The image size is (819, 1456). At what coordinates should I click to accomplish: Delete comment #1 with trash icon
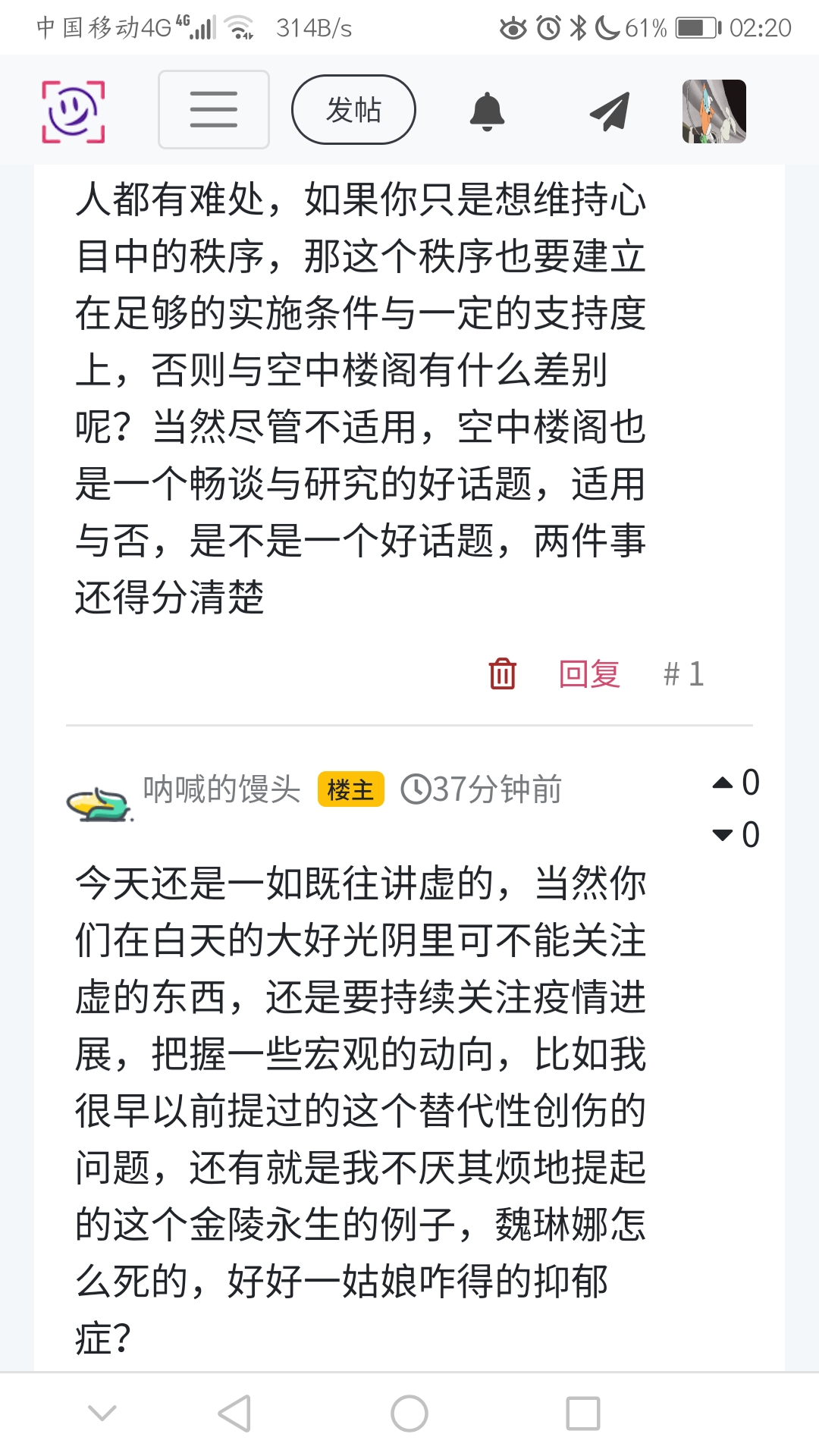click(x=502, y=673)
